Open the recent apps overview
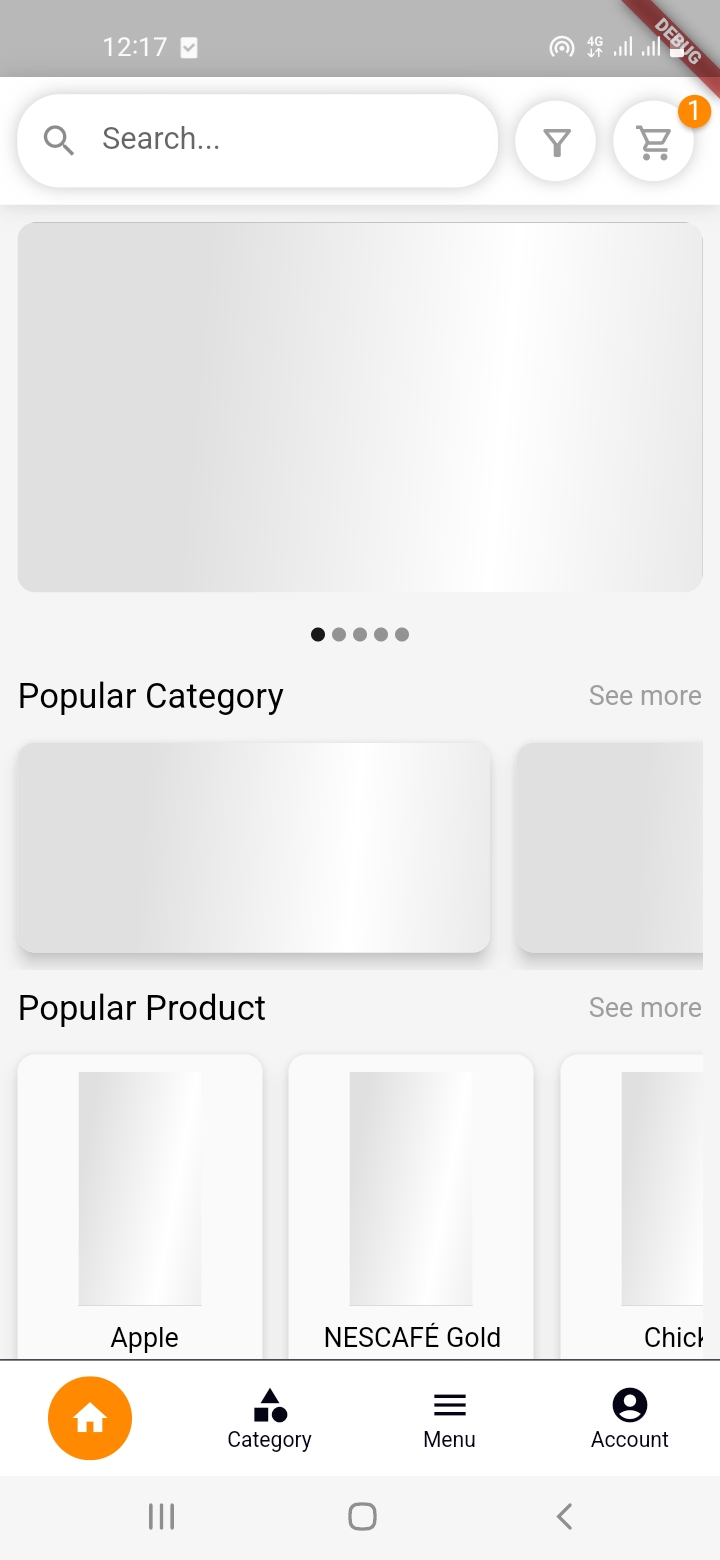This screenshot has height=1560, width=720. (x=161, y=1517)
